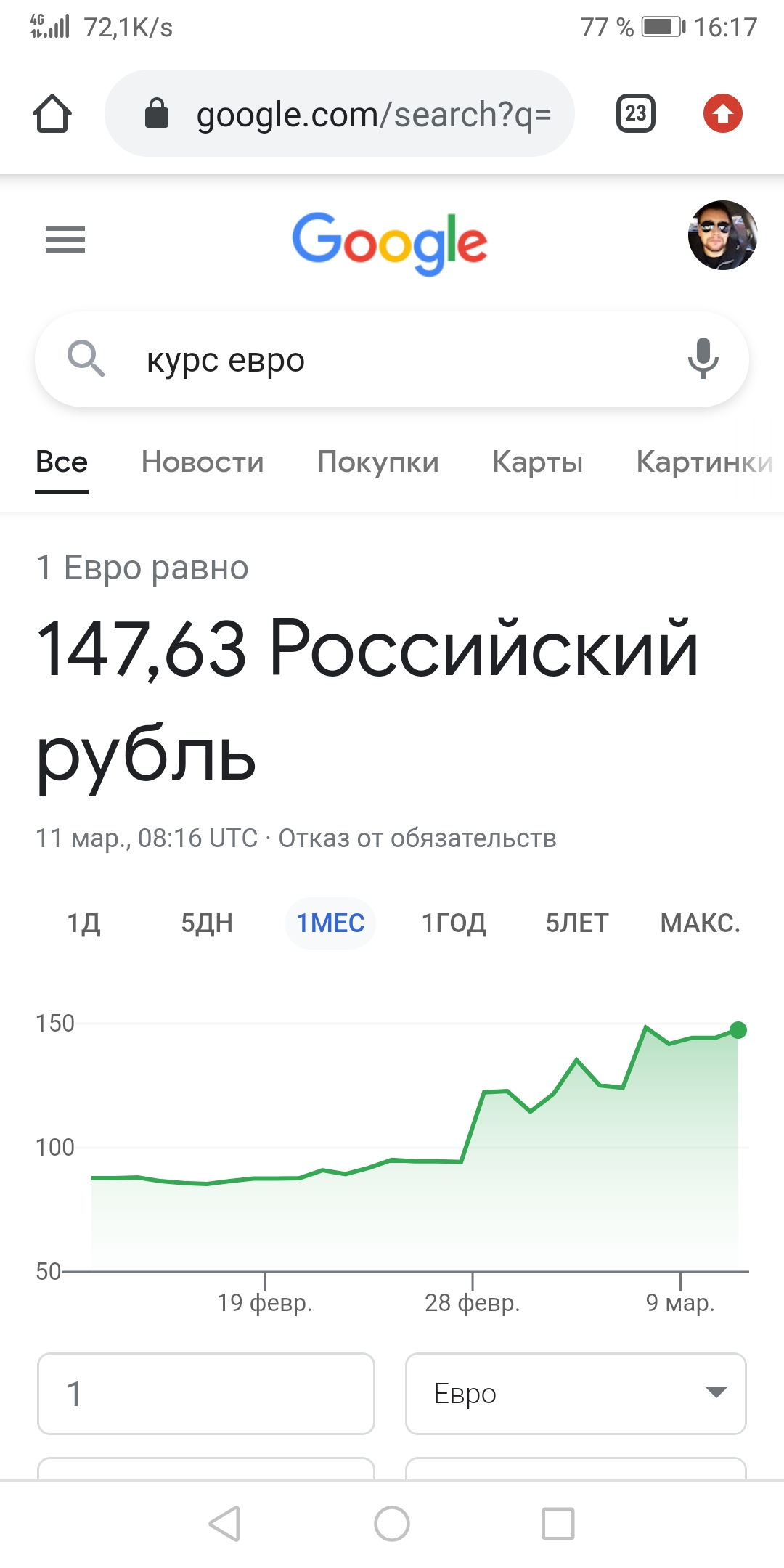Open the Google hamburger menu
The height and width of the screenshot is (1568, 784).
65,240
